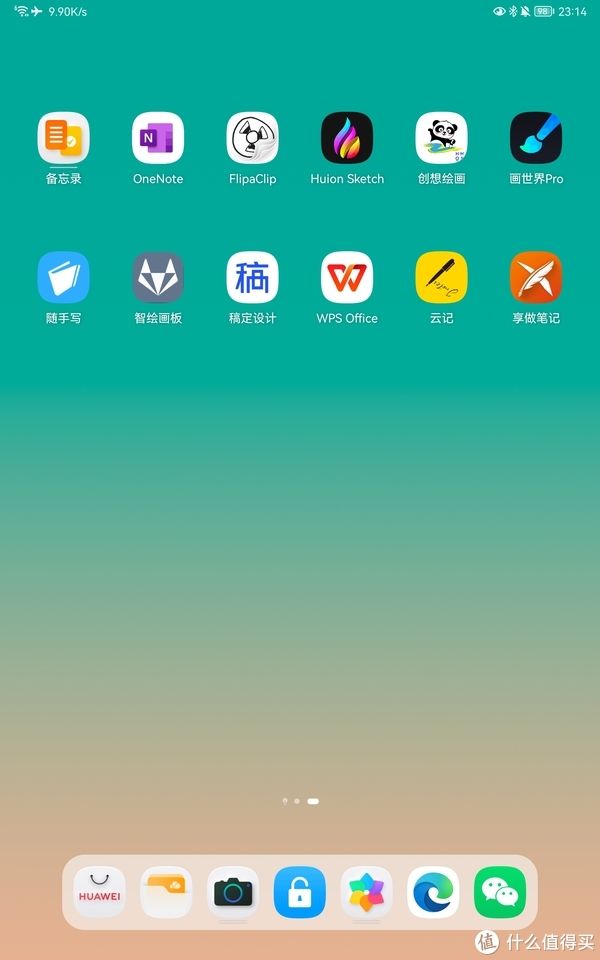Open FlipaClip animation app
Screen dimensions: 600x960
[252, 138]
